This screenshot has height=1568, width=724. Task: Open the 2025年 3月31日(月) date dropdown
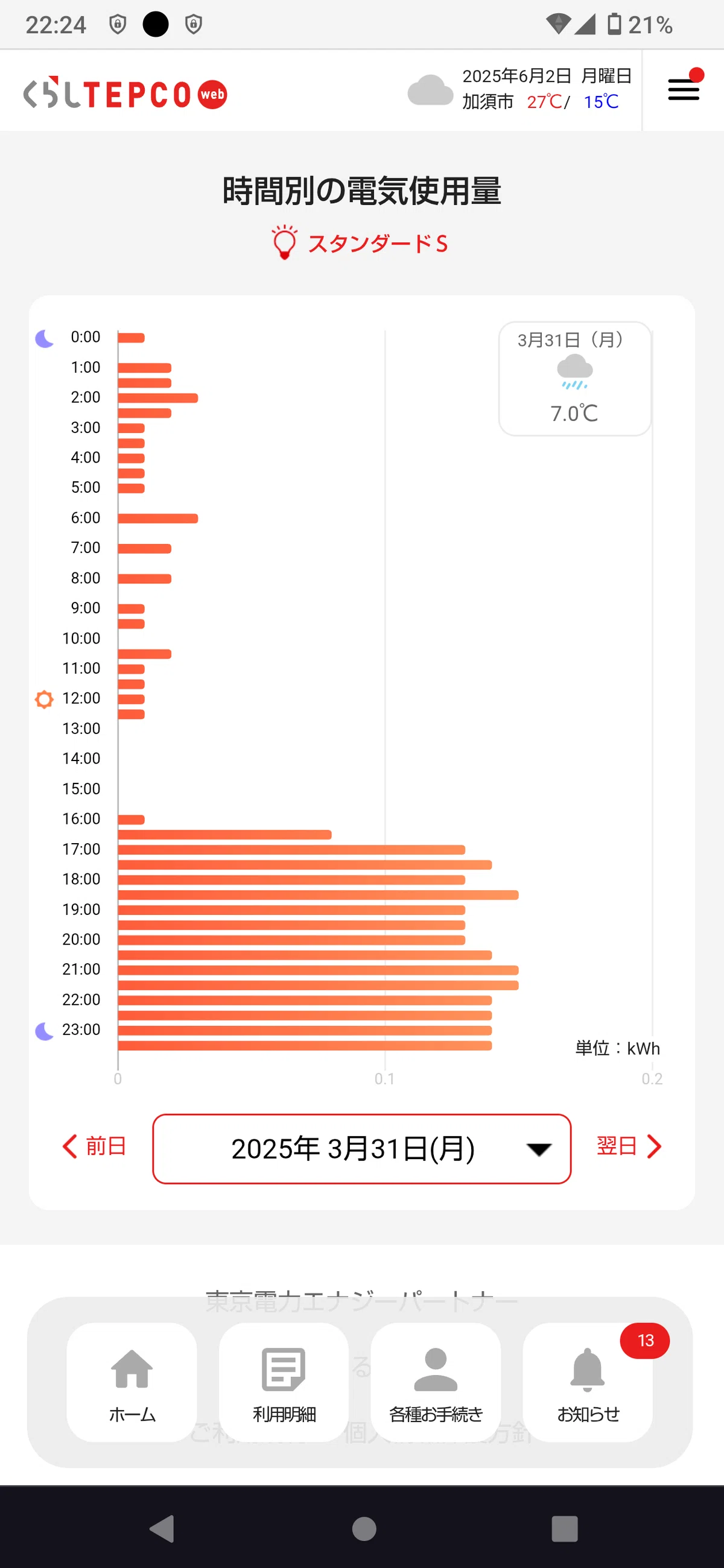tap(361, 1149)
